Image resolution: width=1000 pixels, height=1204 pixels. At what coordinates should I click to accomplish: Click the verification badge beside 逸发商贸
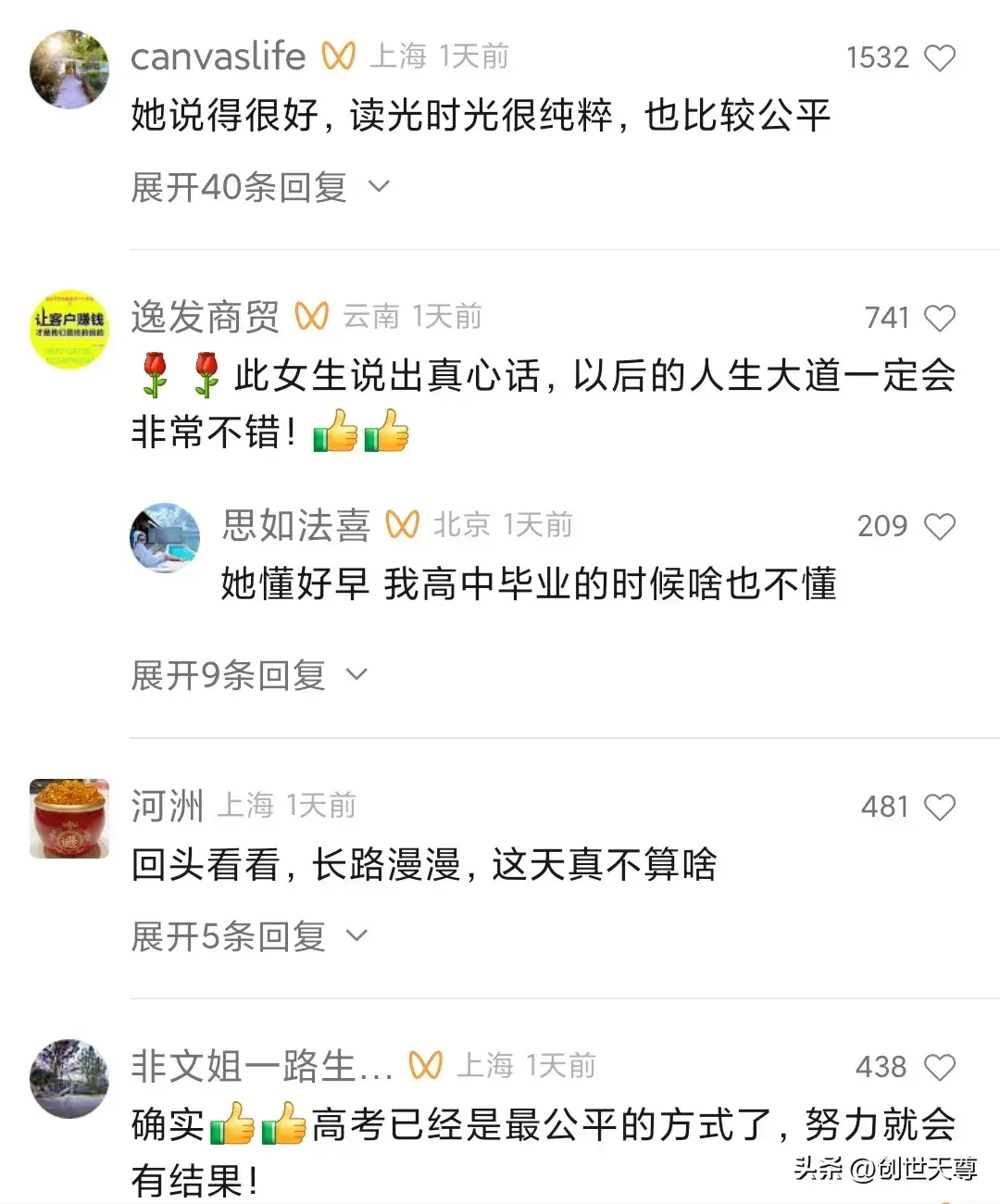(313, 316)
